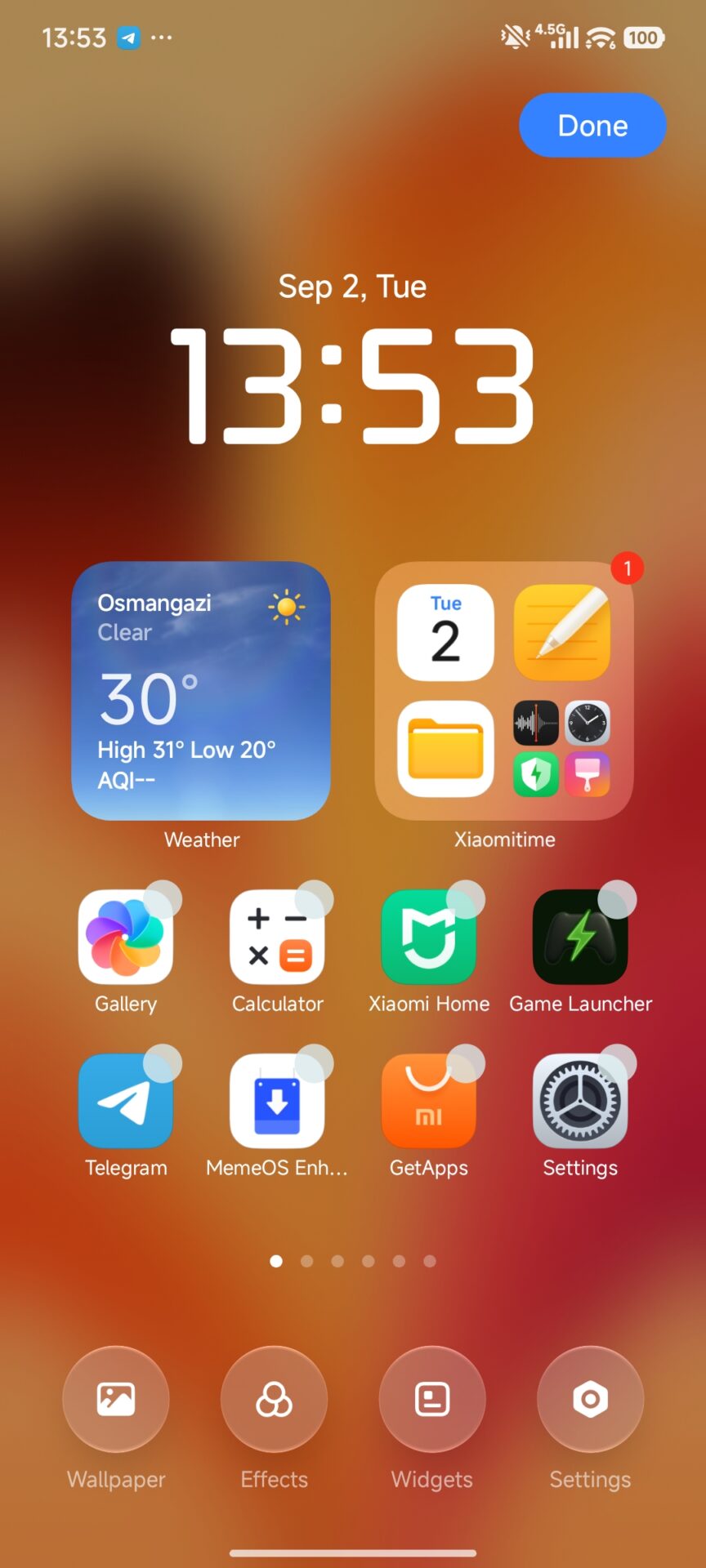Tap the Done button
Image resolution: width=706 pixels, height=1568 pixels.
coord(592,125)
